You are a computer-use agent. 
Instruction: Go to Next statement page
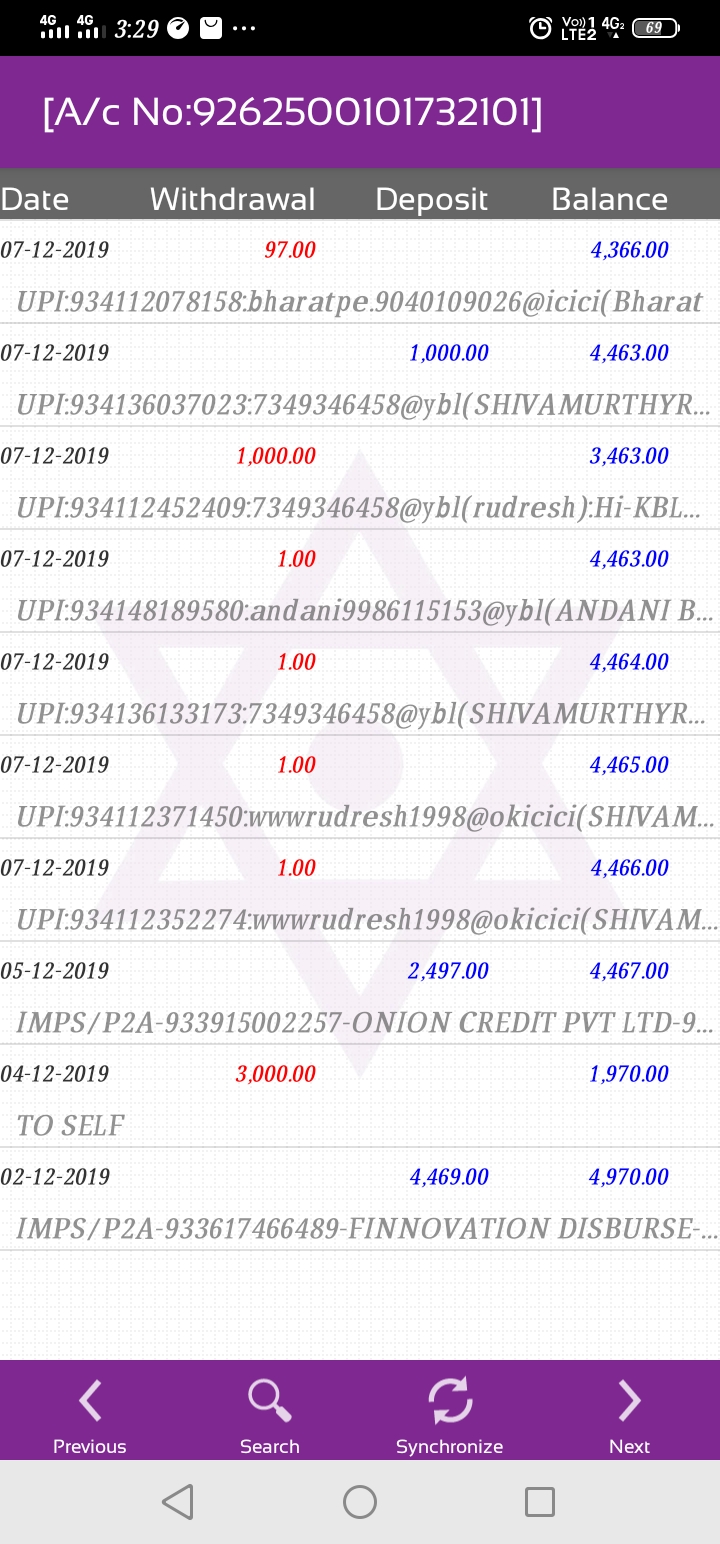tap(629, 1415)
